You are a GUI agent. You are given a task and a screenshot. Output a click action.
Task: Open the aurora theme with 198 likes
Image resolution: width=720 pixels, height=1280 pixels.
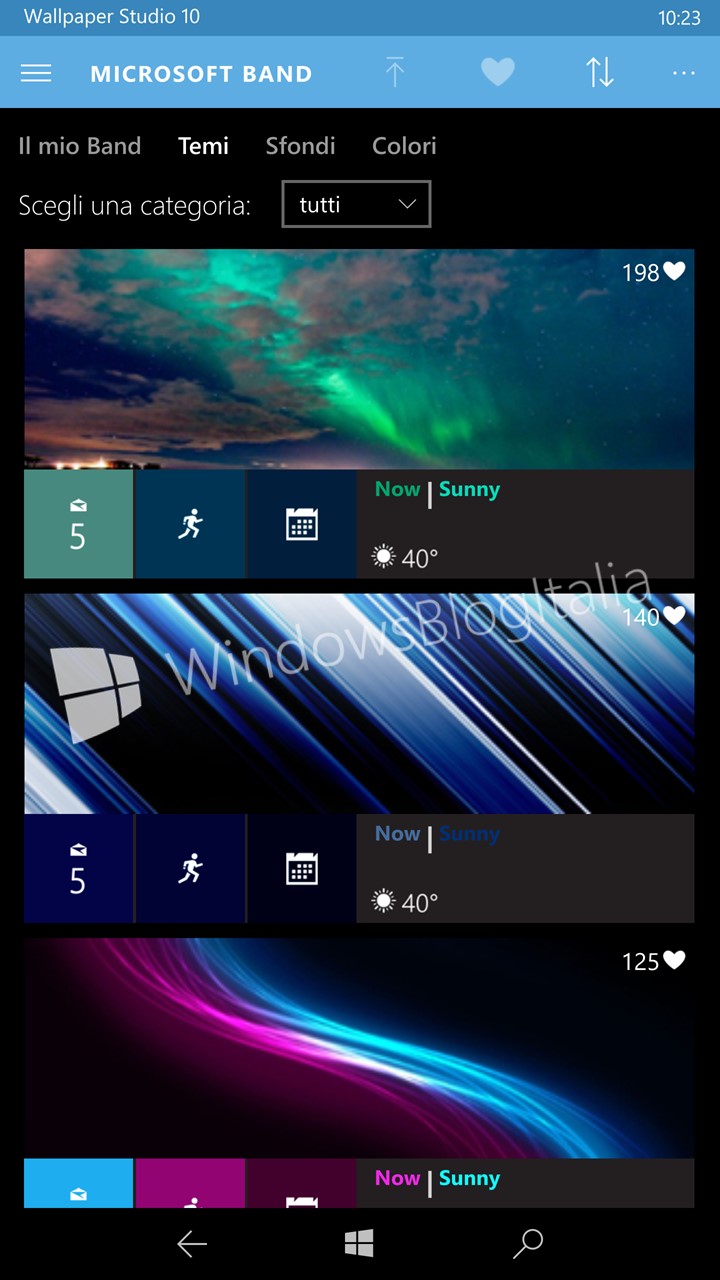(x=359, y=414)
